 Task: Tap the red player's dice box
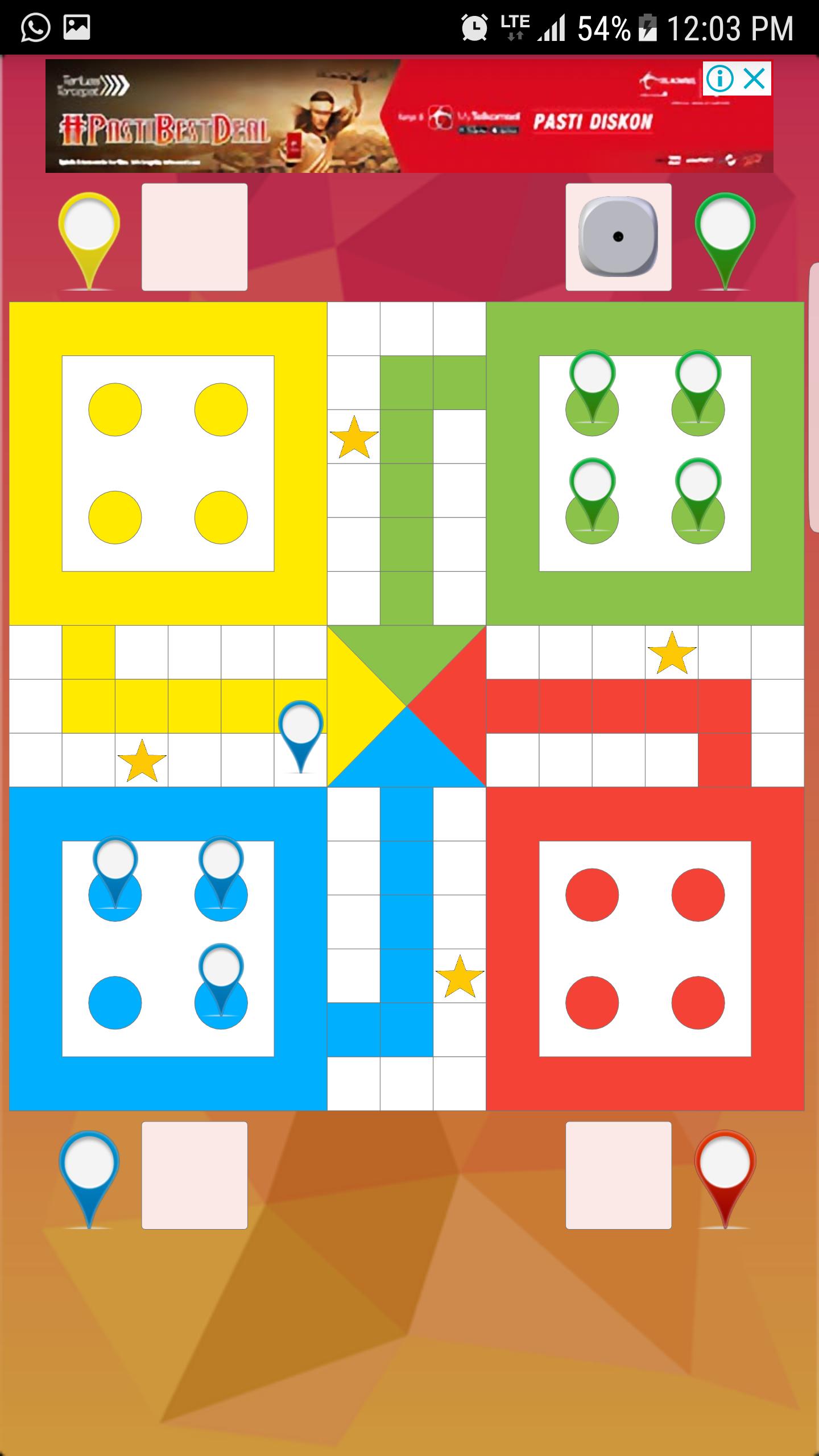[618, 1175]
